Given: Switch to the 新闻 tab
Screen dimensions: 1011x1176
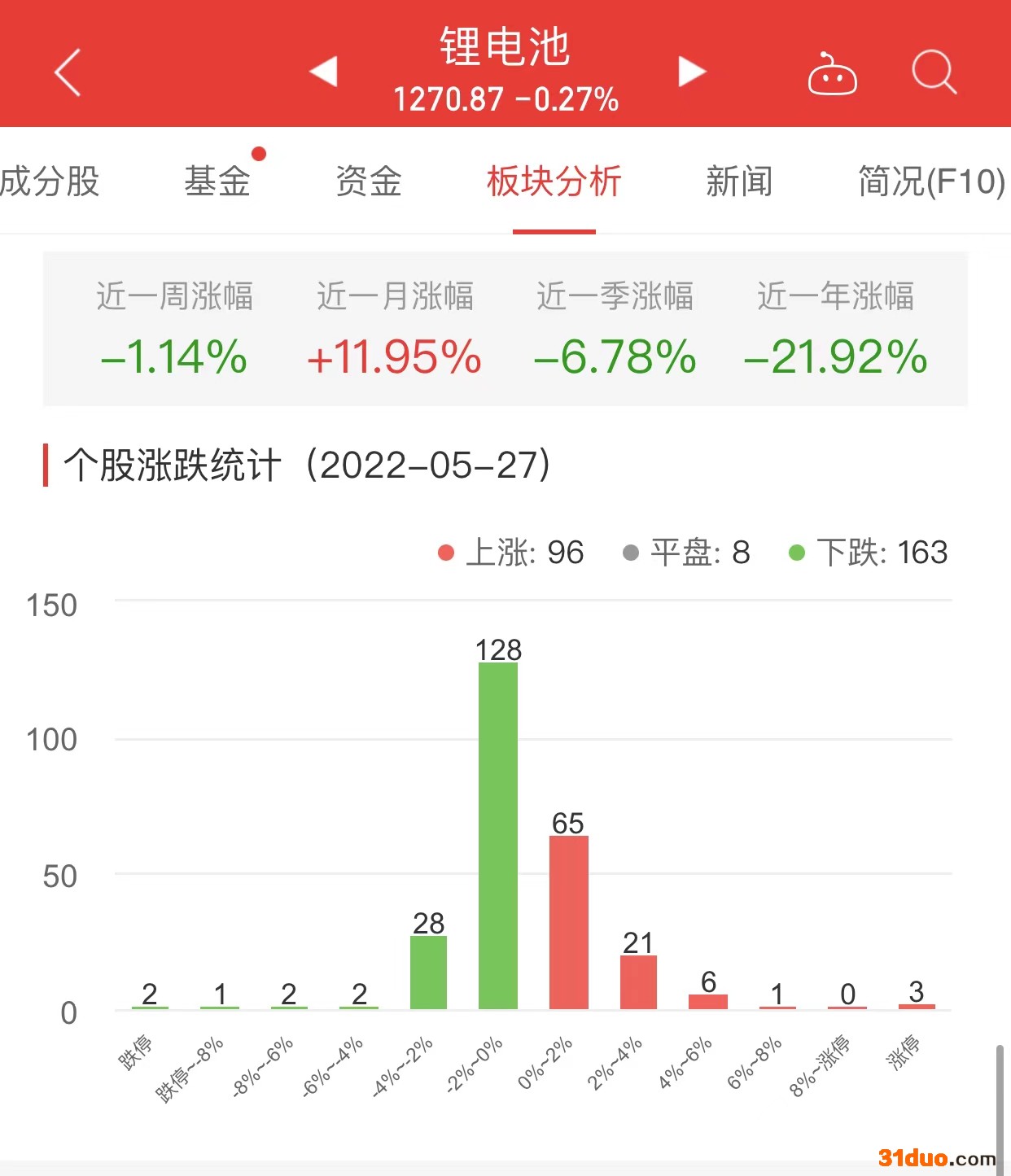Looking at the screenshot, I should 739,181.
